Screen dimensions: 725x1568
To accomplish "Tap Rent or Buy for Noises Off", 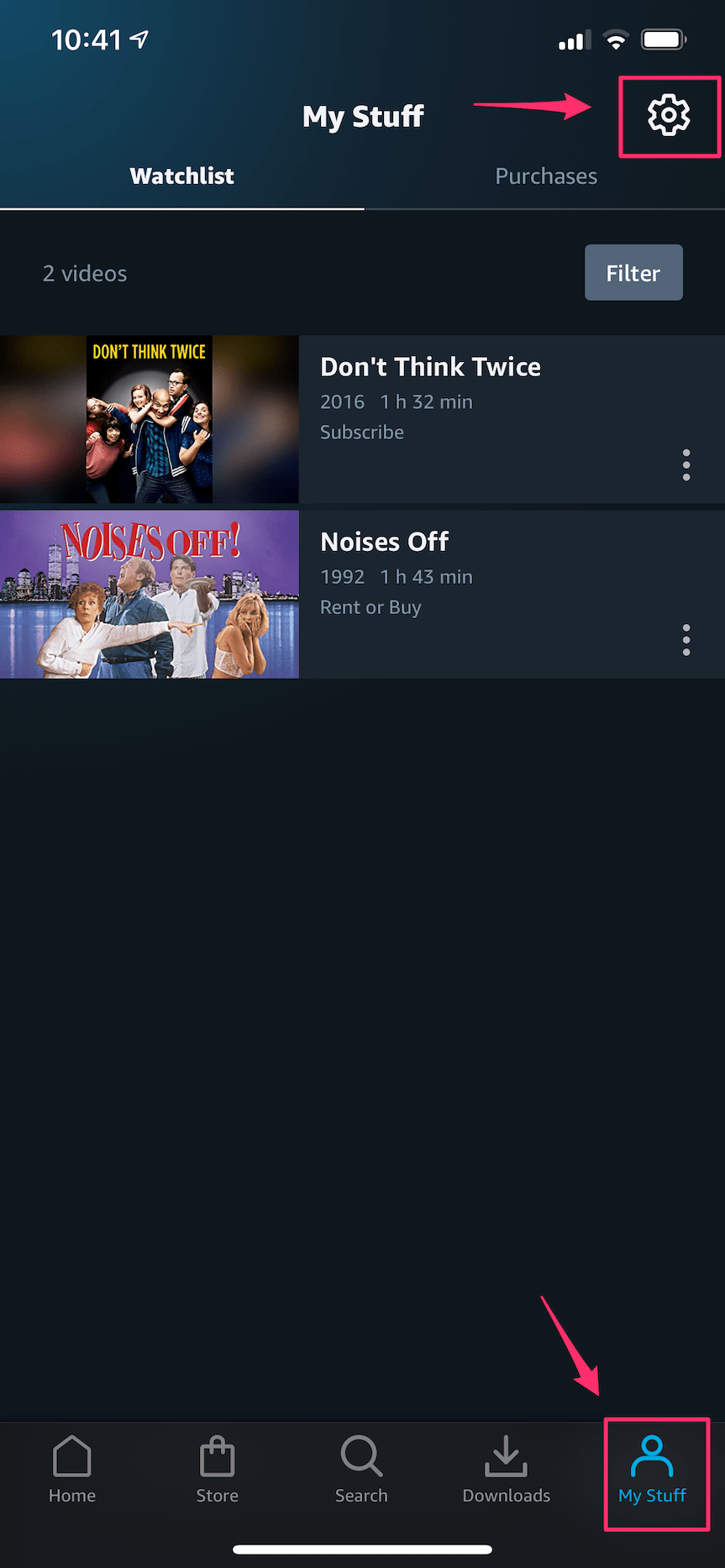I will (370, 606).
